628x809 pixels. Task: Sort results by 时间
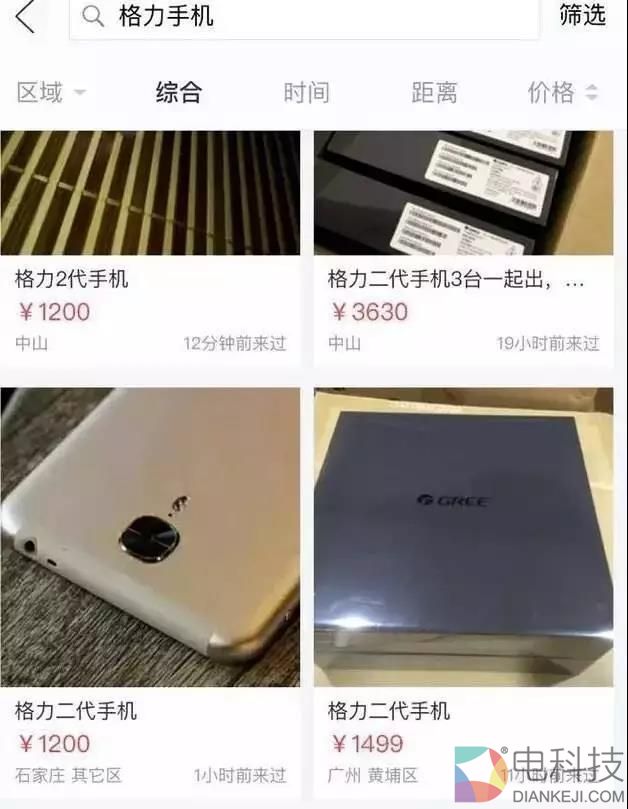pyautogui.click(x=306, y=93)
